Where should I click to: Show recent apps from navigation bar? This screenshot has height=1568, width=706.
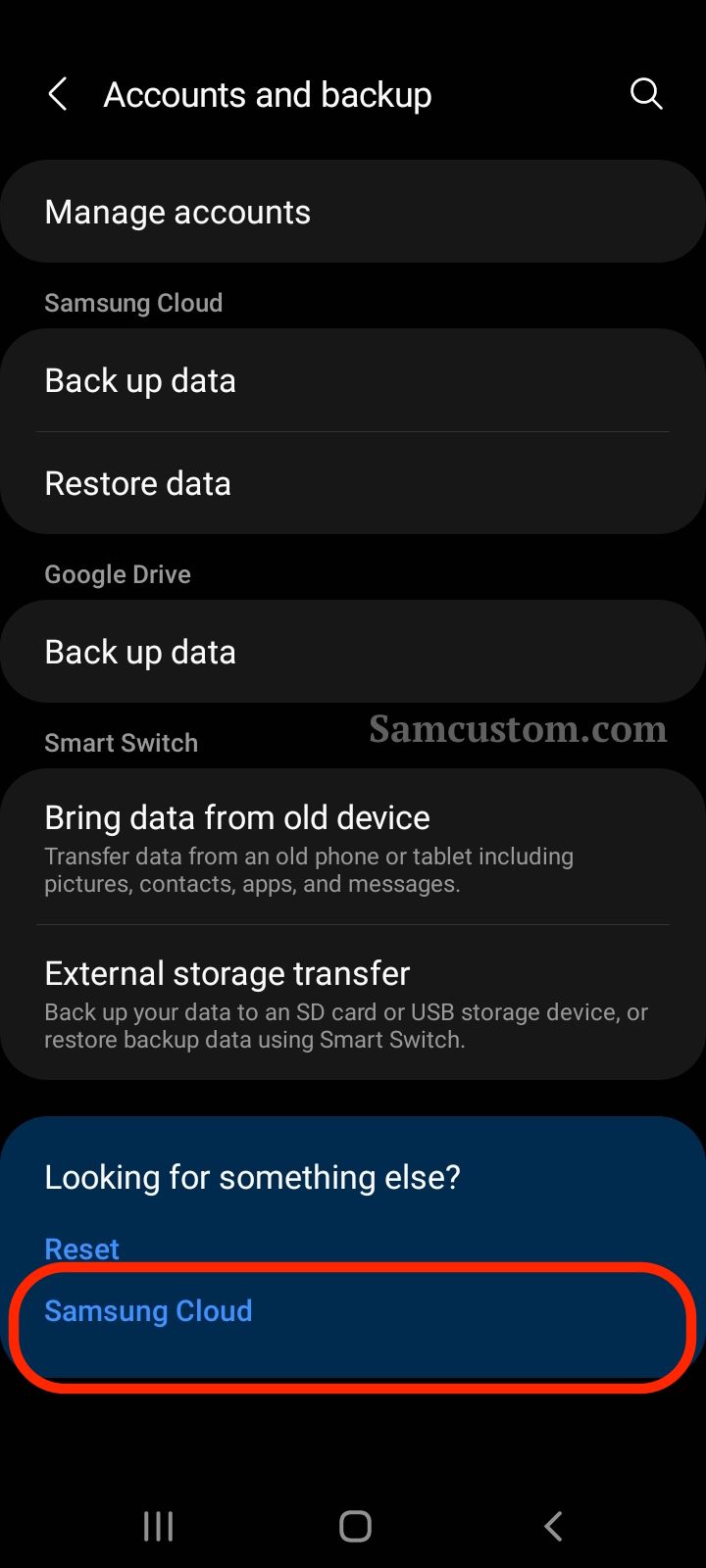[x=158, y=1526]
